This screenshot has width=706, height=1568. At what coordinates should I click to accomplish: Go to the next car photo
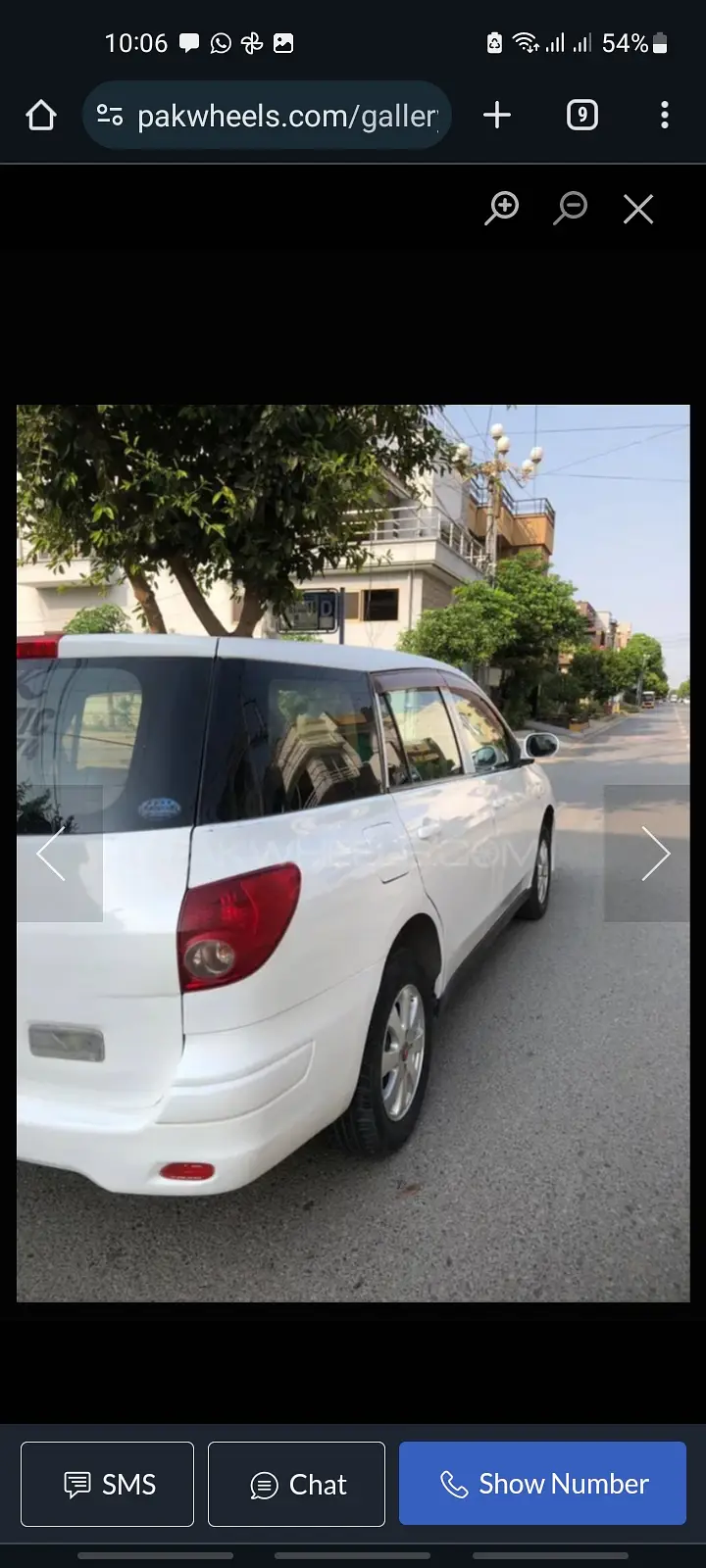652,854
